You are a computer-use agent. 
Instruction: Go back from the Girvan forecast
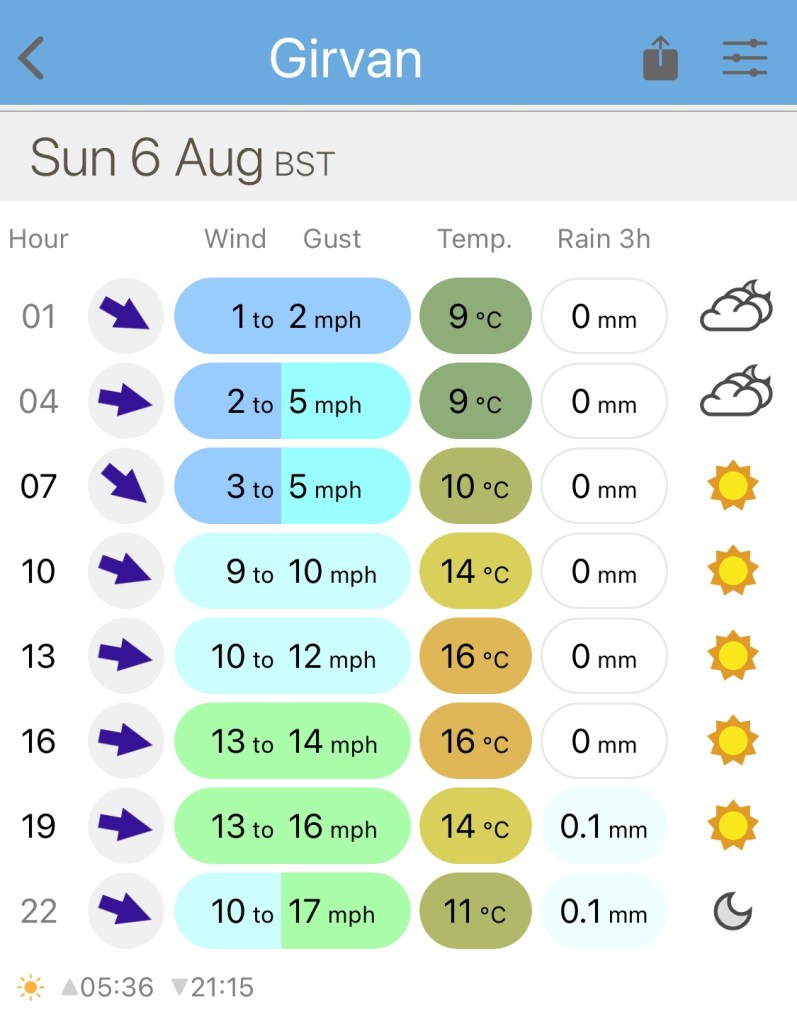pos(32,58)
